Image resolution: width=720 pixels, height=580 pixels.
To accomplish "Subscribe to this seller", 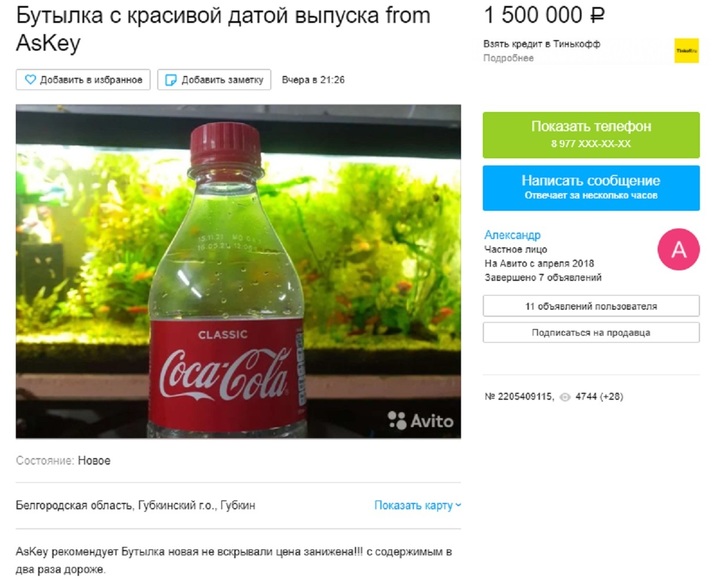I will (591, 332).
